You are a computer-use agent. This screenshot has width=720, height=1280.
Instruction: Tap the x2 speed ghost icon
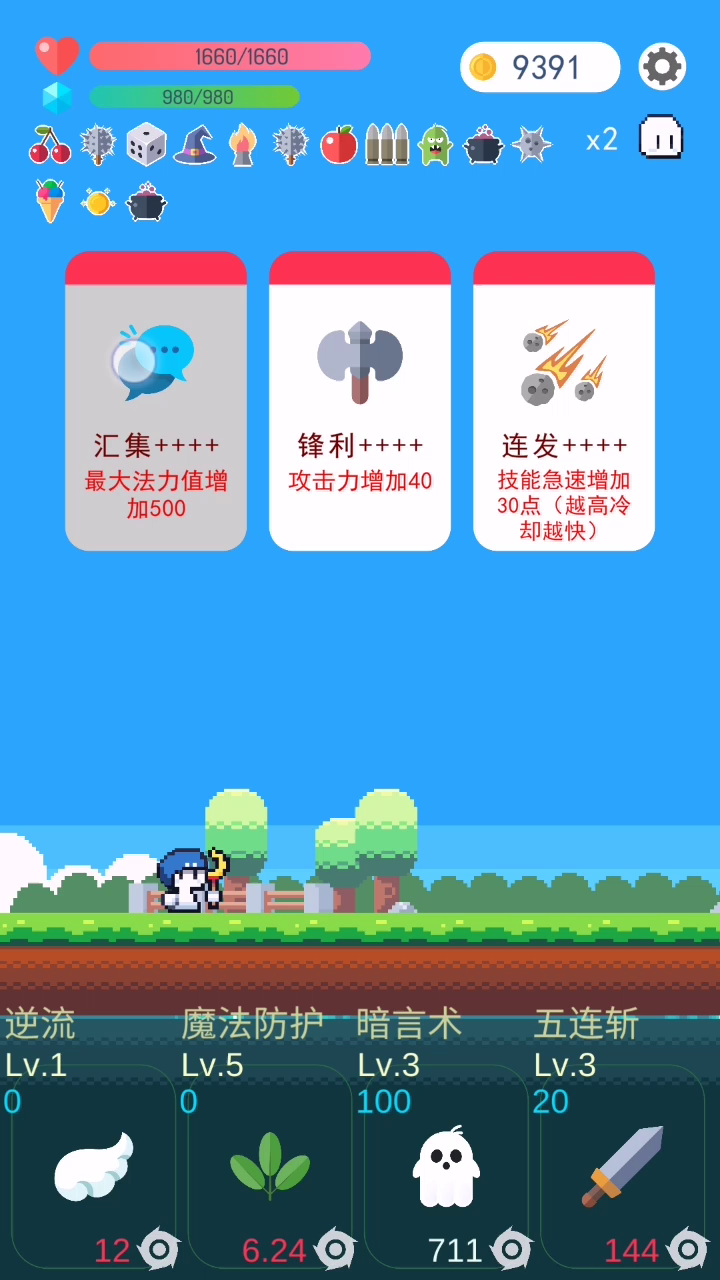pyautogui.click(x=660, y=138)
